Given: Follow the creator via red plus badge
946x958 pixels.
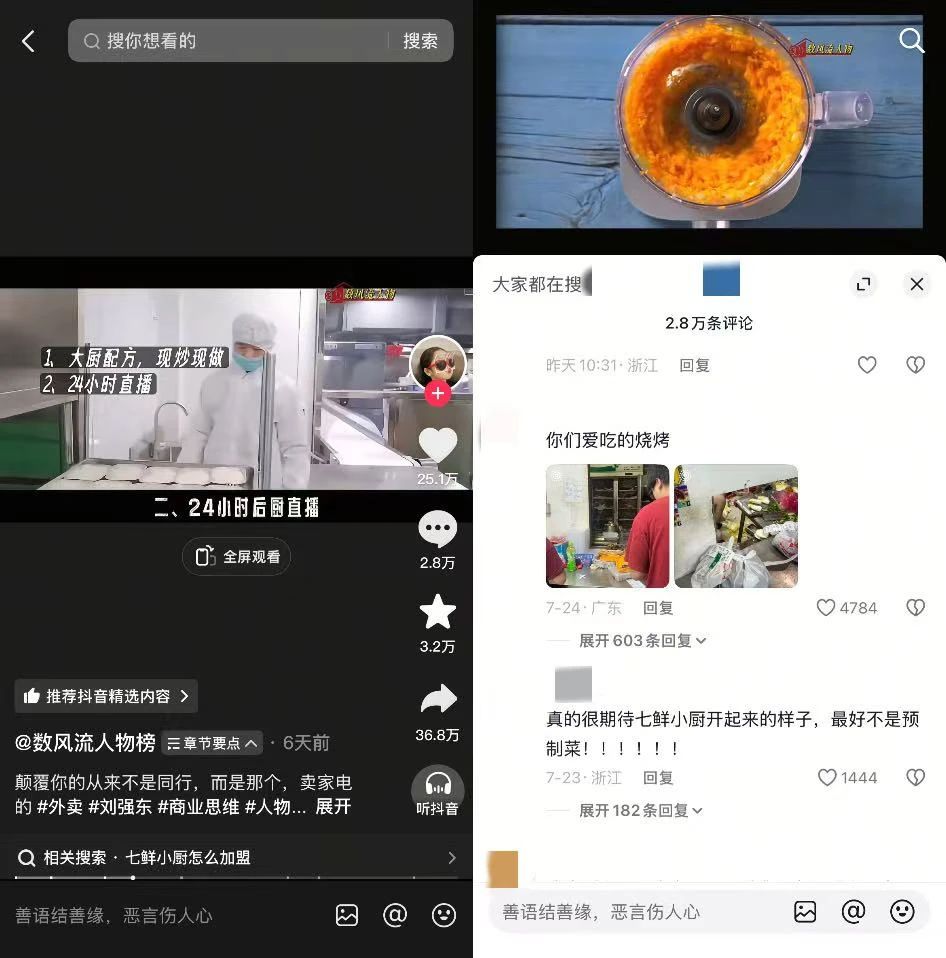Looking at the screenshot, I should [437, 394].
